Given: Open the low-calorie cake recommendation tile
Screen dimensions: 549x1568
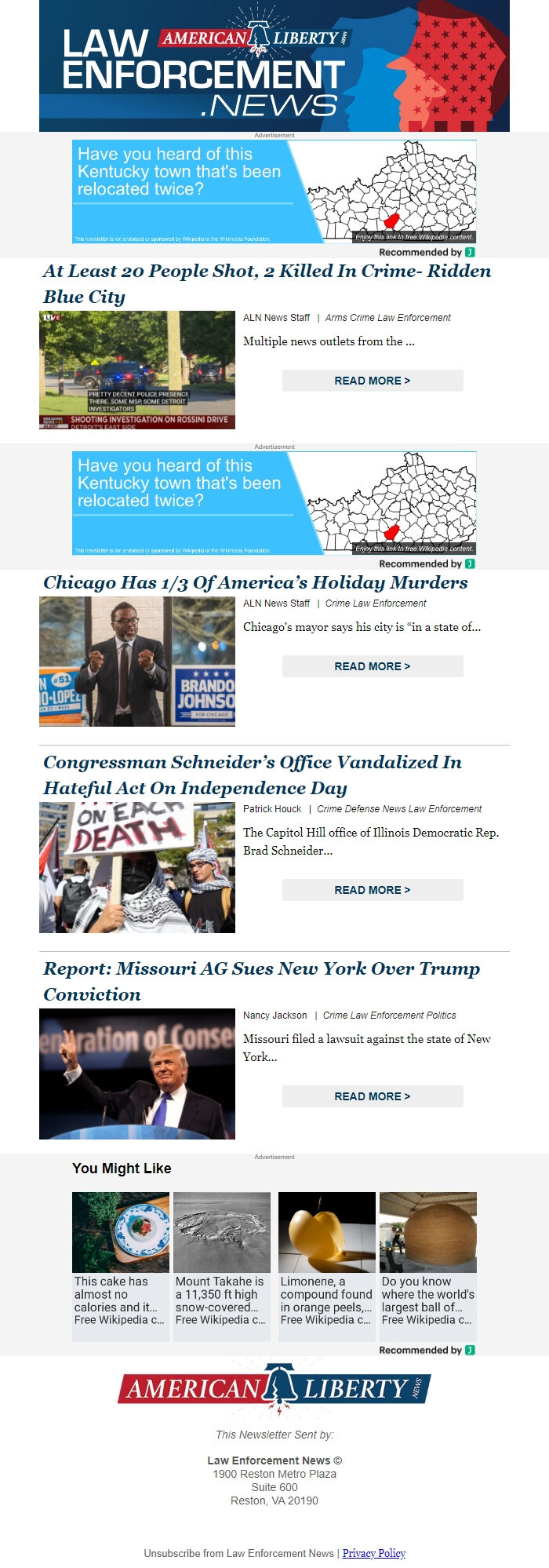Looking at the screenshot, I should (121, 1266).
